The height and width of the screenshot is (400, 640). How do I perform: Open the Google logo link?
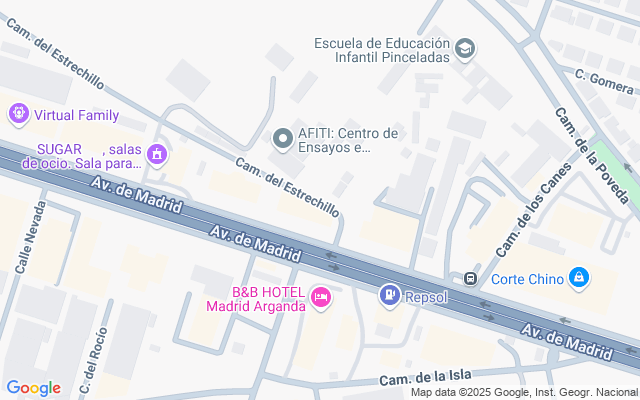point(33,388)
